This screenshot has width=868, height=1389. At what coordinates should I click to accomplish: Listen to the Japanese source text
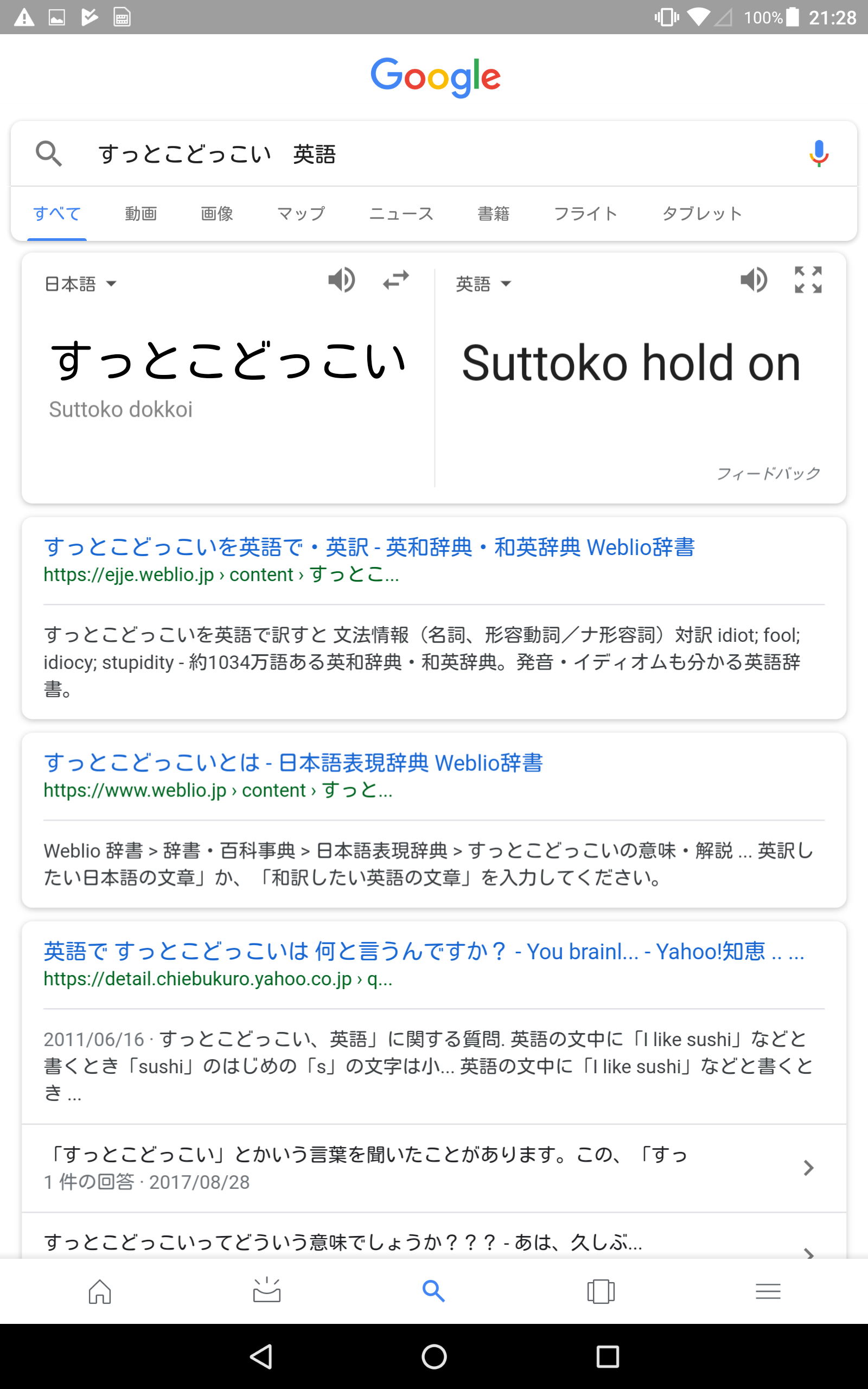342,280
